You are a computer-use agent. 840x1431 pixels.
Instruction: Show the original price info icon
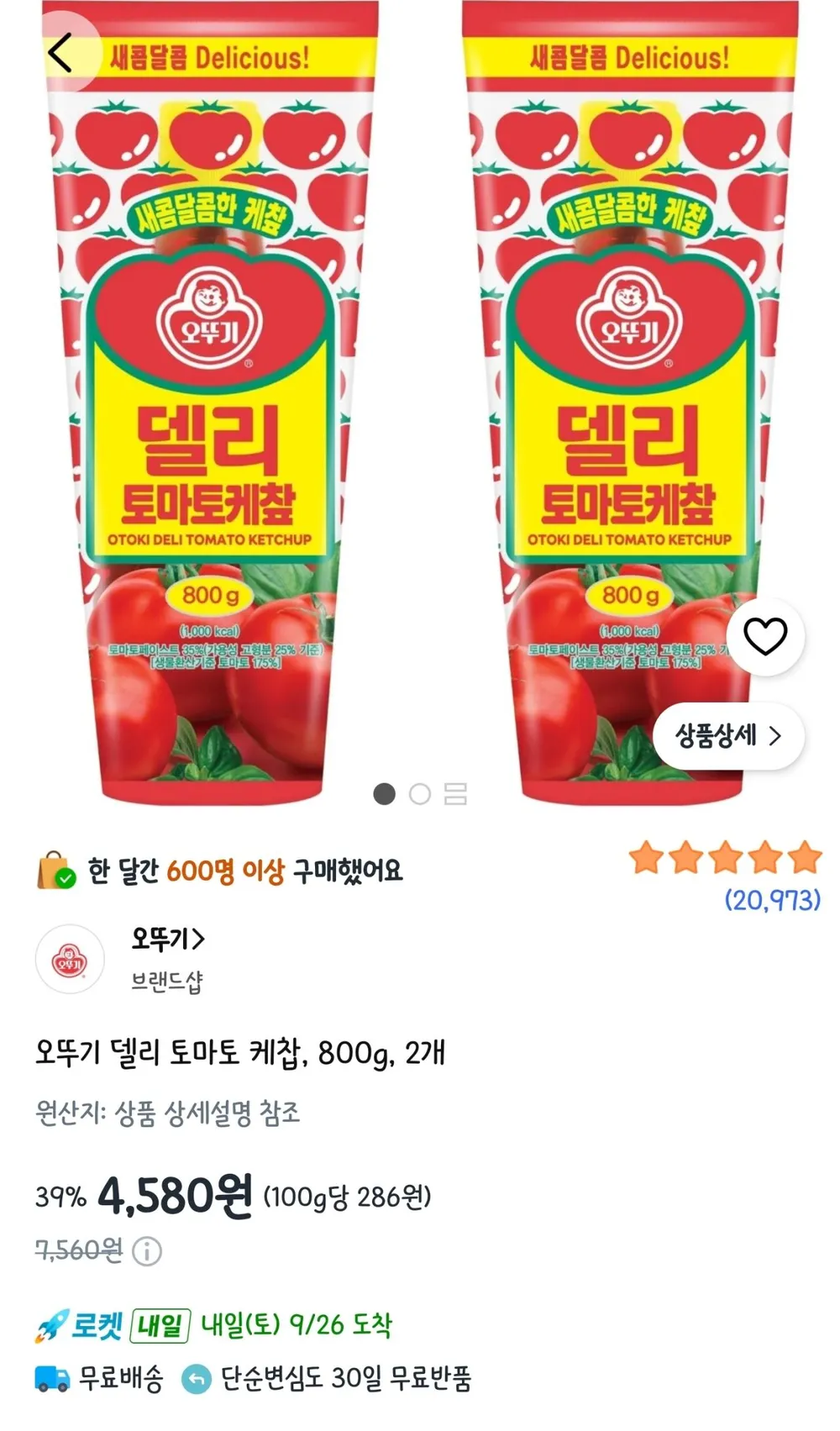pyautogui.click(x=147, y=1251)
